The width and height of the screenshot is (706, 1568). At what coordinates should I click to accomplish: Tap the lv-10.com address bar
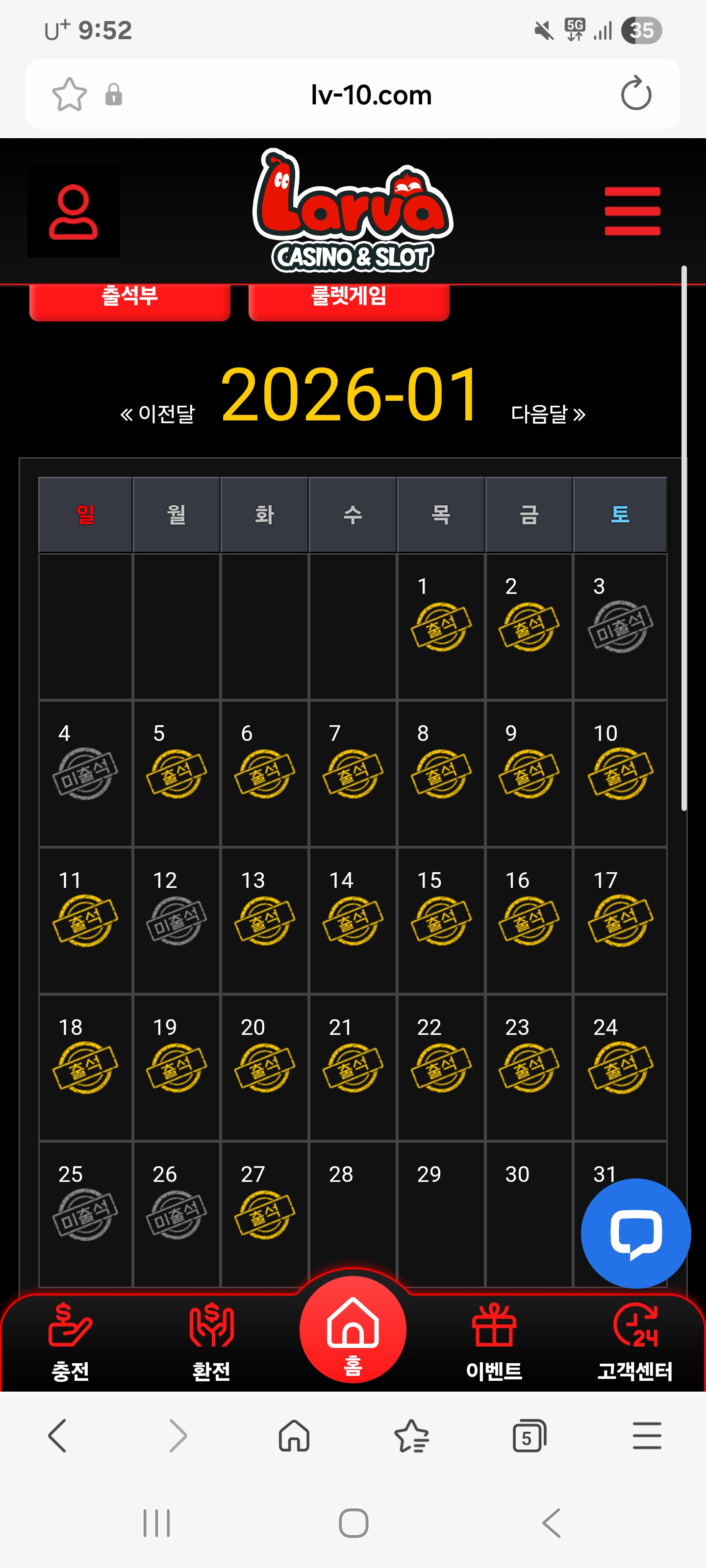[x=370, y=95]
